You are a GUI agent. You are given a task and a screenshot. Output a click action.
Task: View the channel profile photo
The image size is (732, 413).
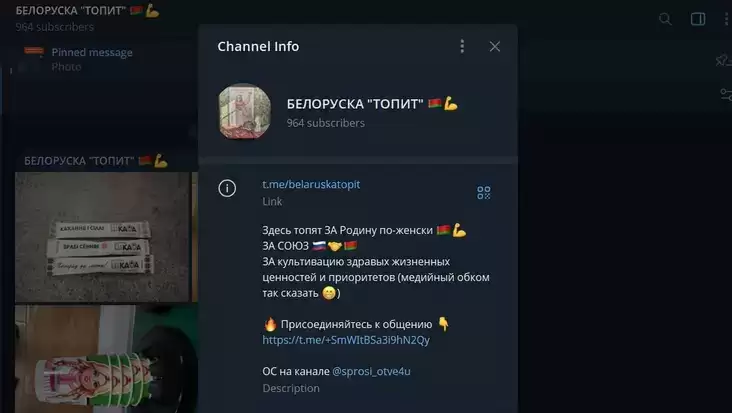click(245, 111)
